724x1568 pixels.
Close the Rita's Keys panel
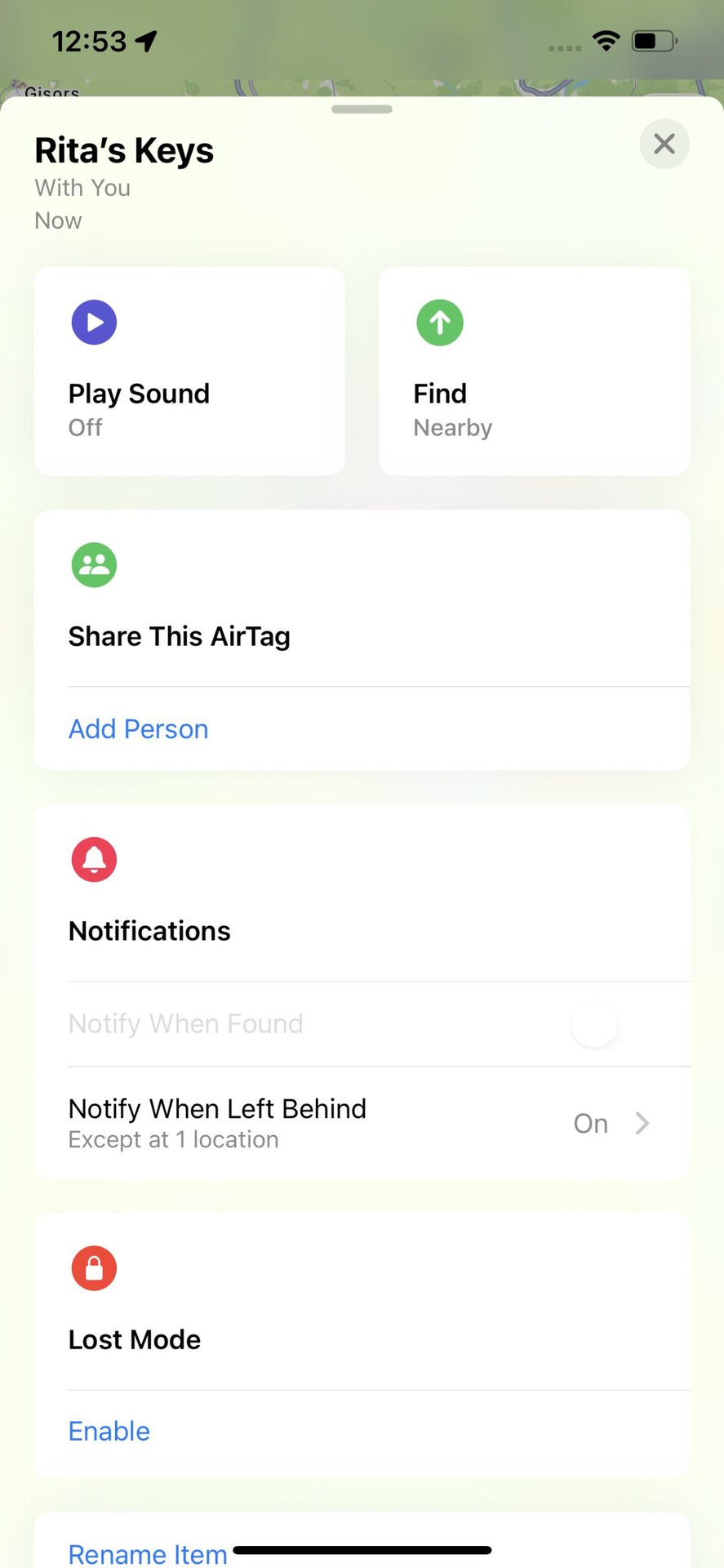(x=664, y=145)
